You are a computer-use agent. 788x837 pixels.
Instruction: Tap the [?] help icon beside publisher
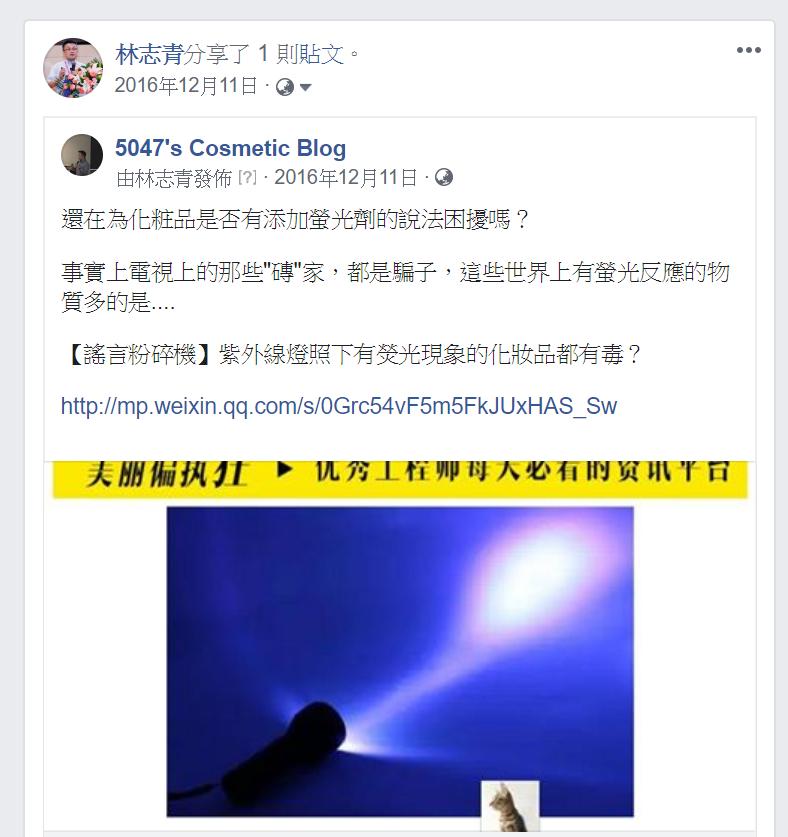[247, 178]
